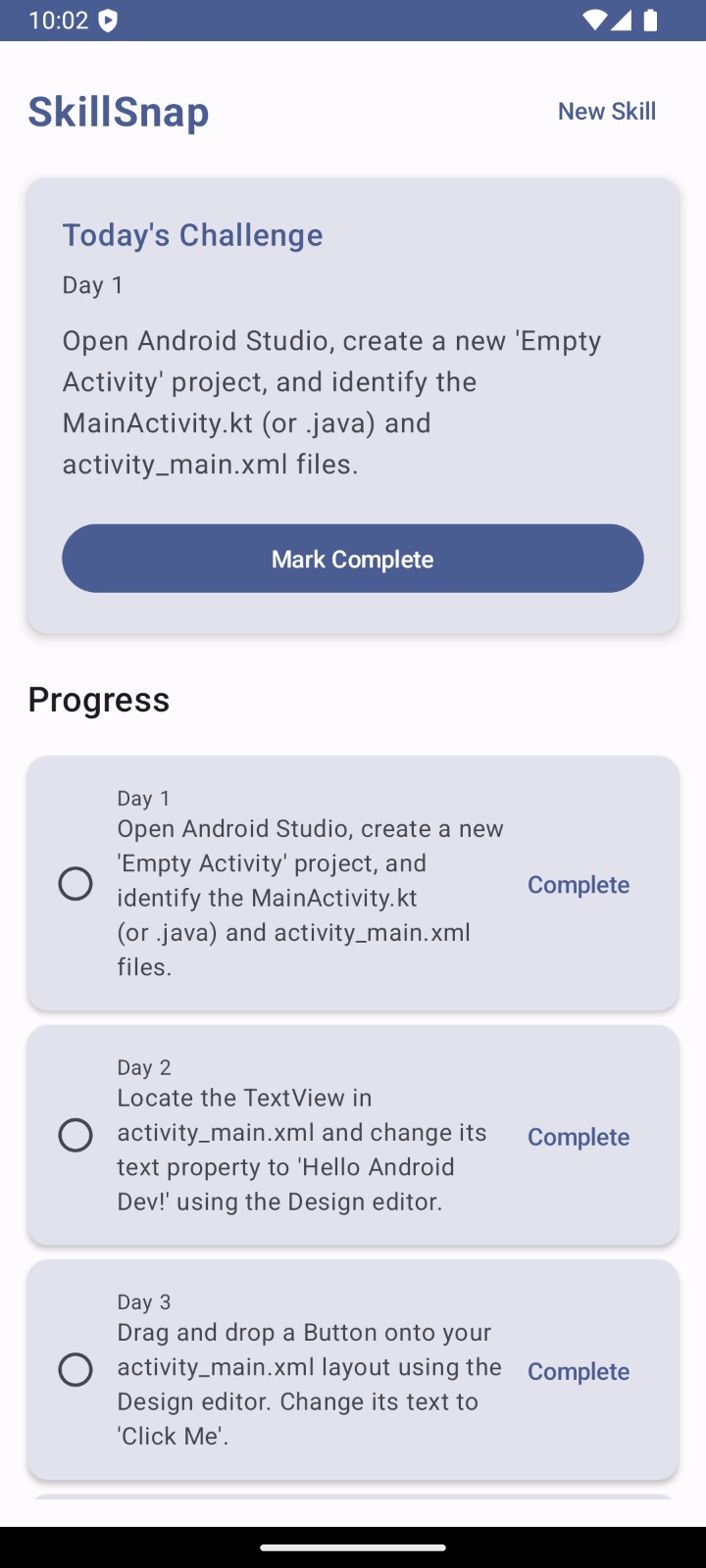
Task: Check the circle for Day 3
Action: (x=76, y=1370)
